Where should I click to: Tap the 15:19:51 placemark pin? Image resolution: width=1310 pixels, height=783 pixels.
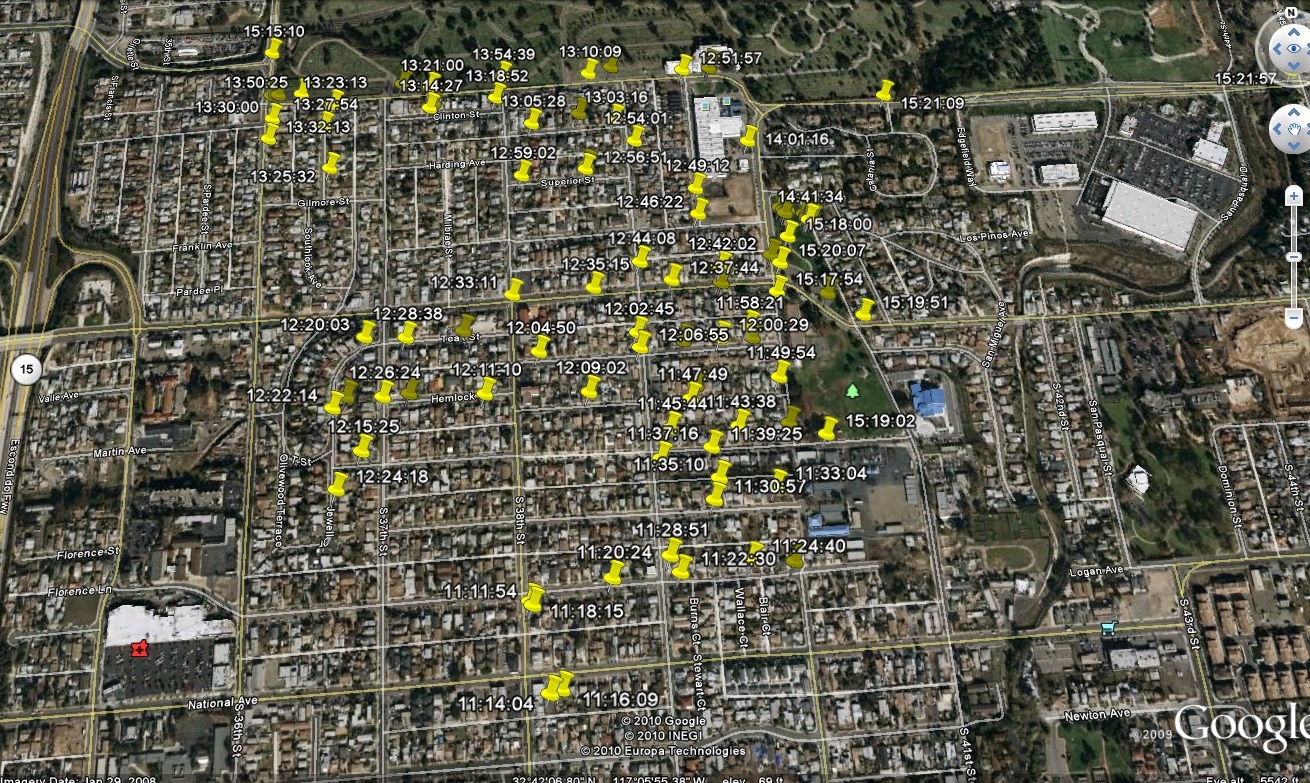865,309
